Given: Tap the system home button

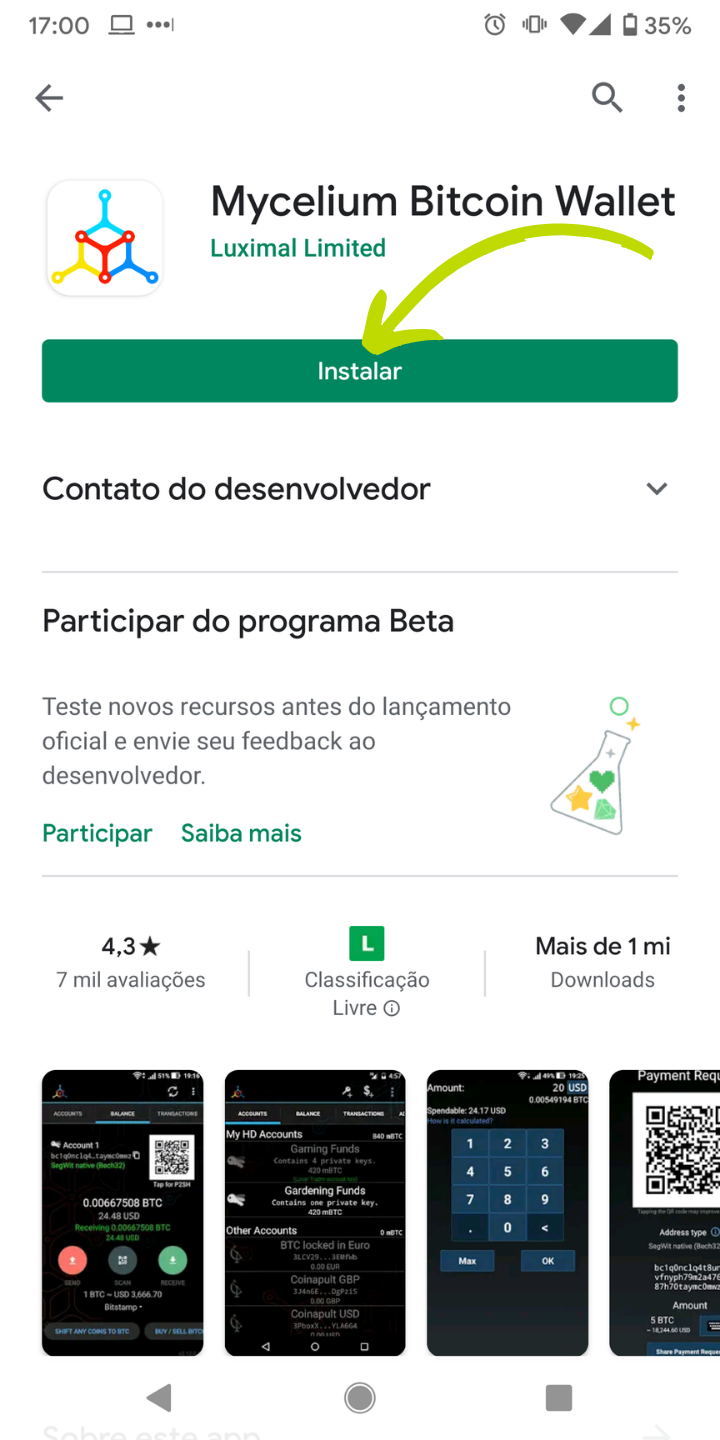Looking at the screenshot, I should coord(360,1397).
